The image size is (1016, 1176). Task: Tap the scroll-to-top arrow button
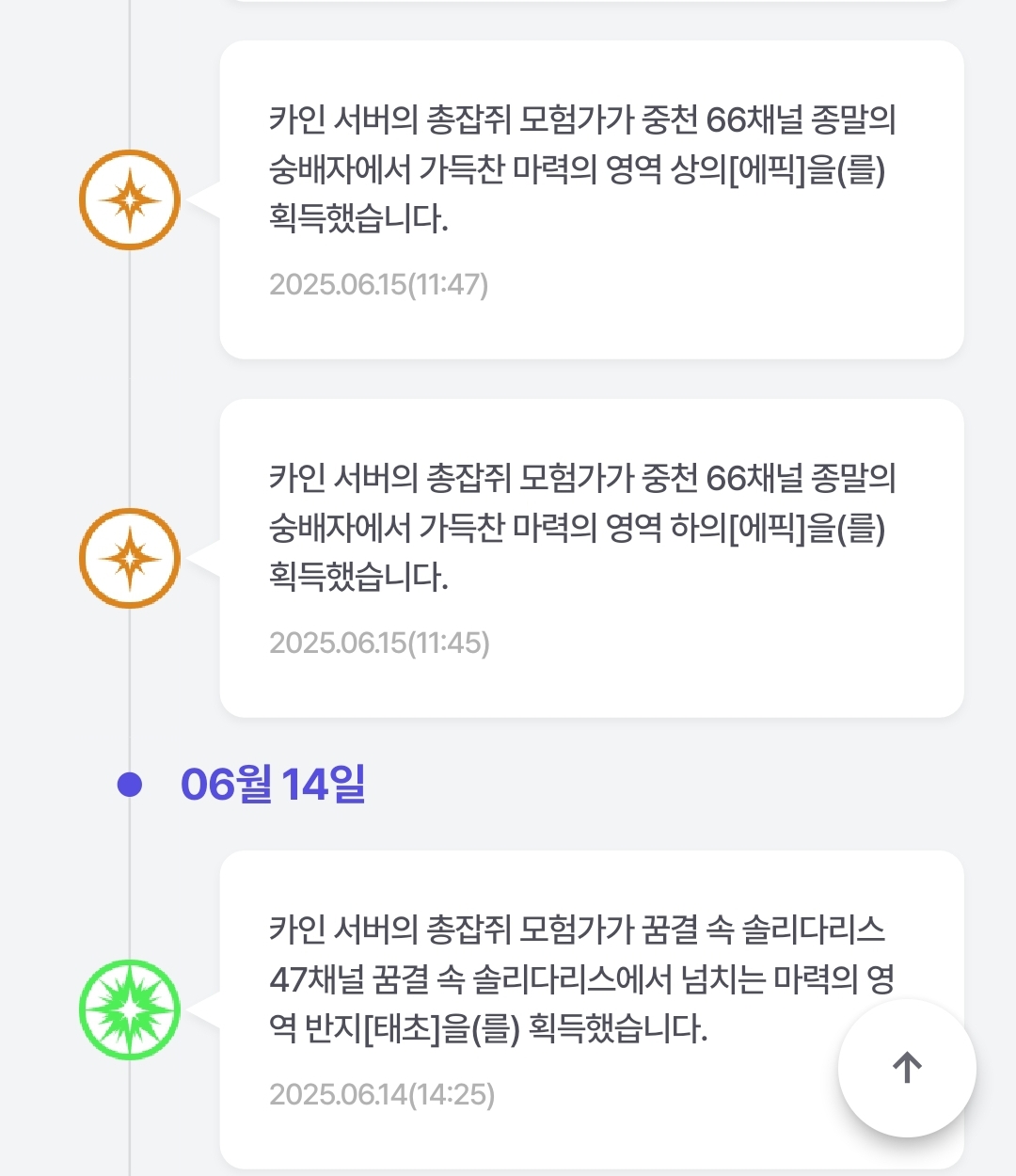pyautogui.click(x=907, y=1068)
